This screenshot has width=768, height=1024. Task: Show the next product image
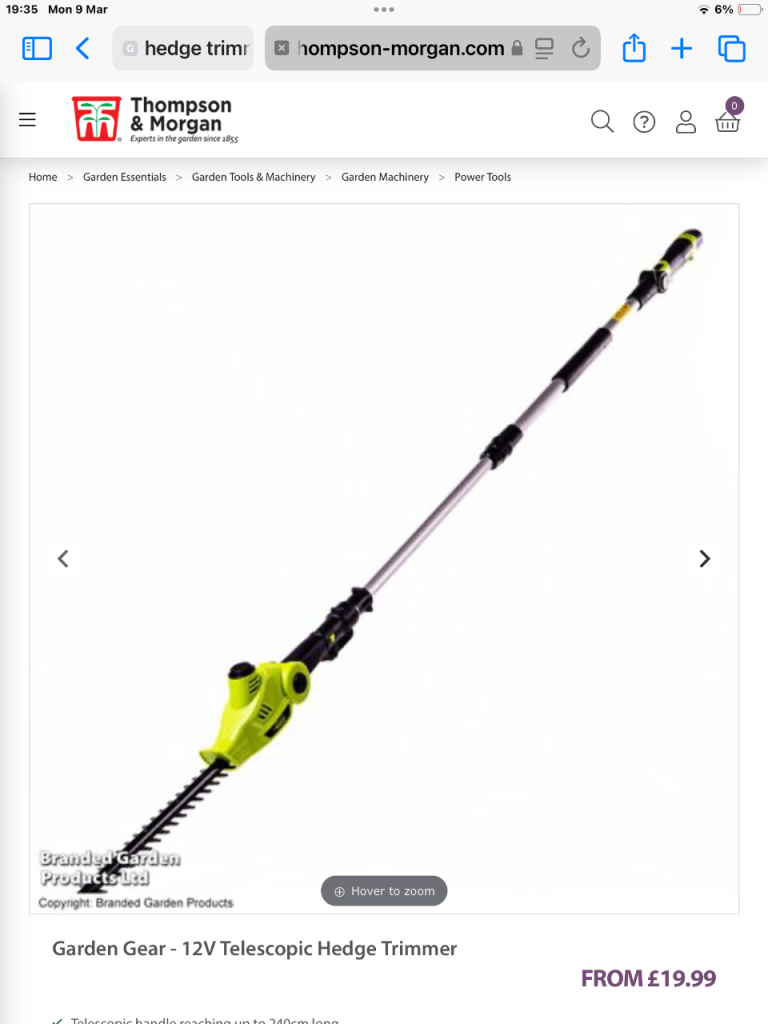705,559
